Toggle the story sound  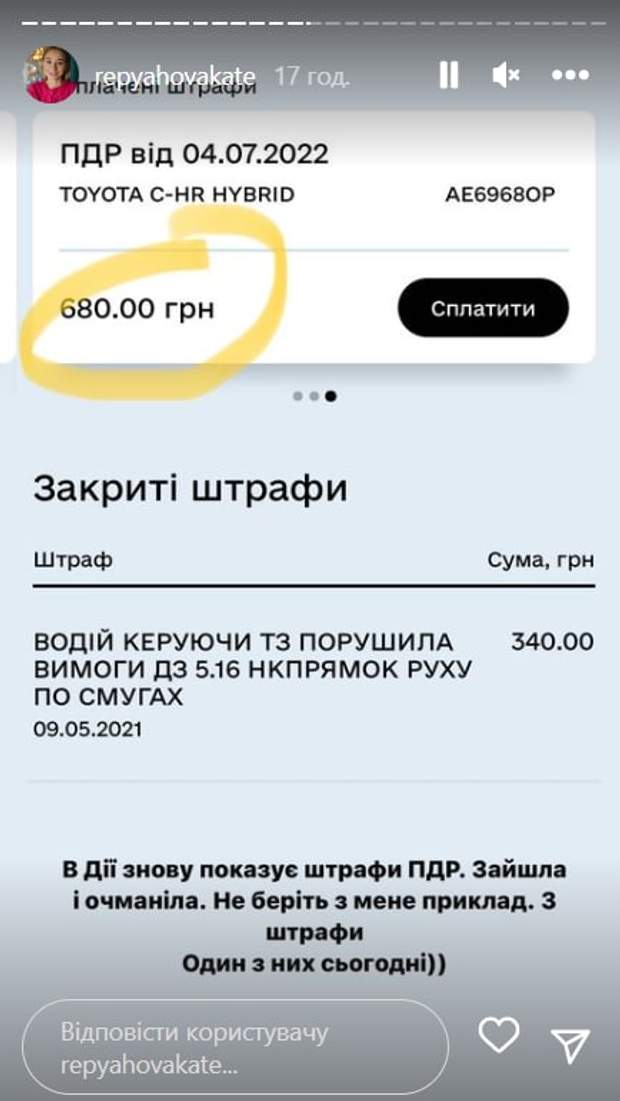pyautogui.click(x=506, y=75)
